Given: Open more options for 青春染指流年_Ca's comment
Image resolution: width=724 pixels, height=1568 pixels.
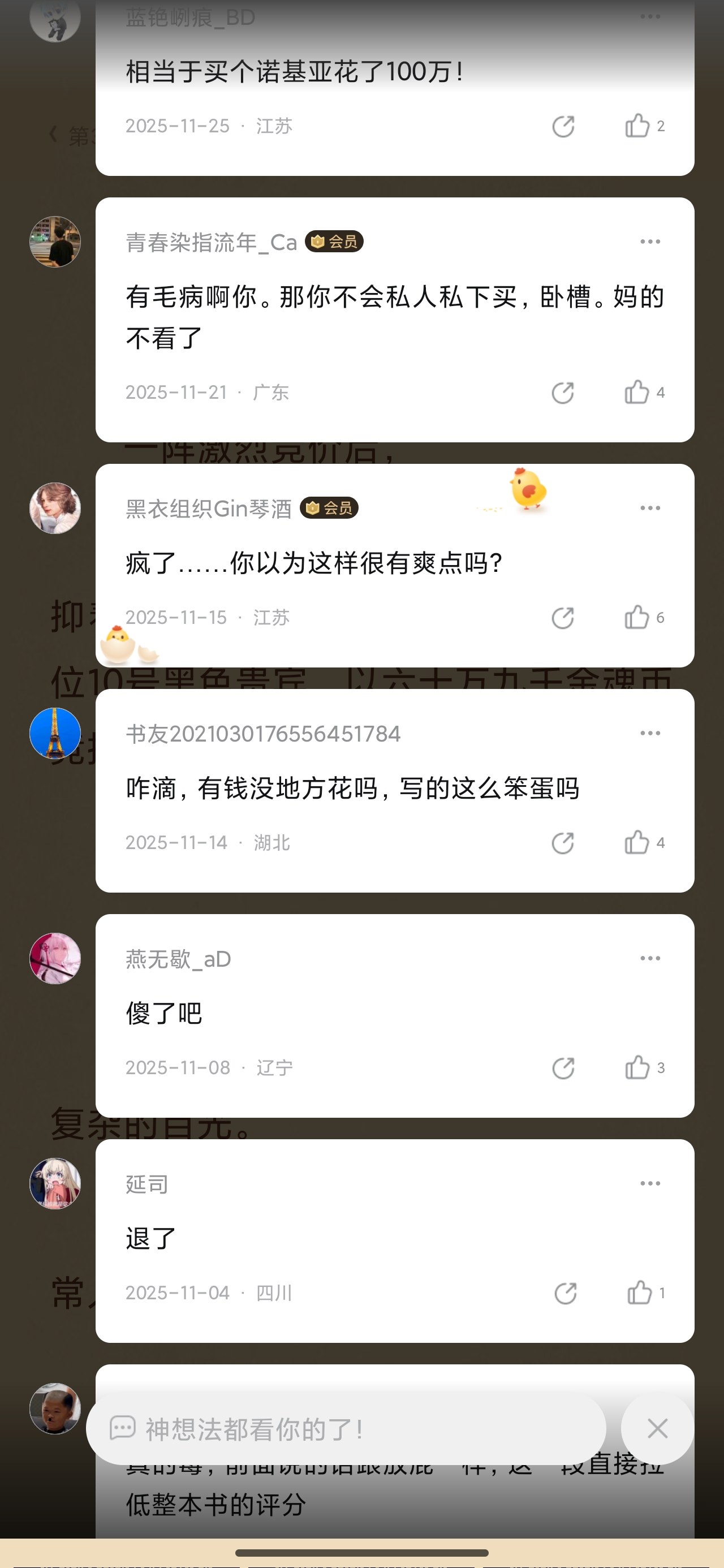Looking at the screenshot, I should pos(650,242).
